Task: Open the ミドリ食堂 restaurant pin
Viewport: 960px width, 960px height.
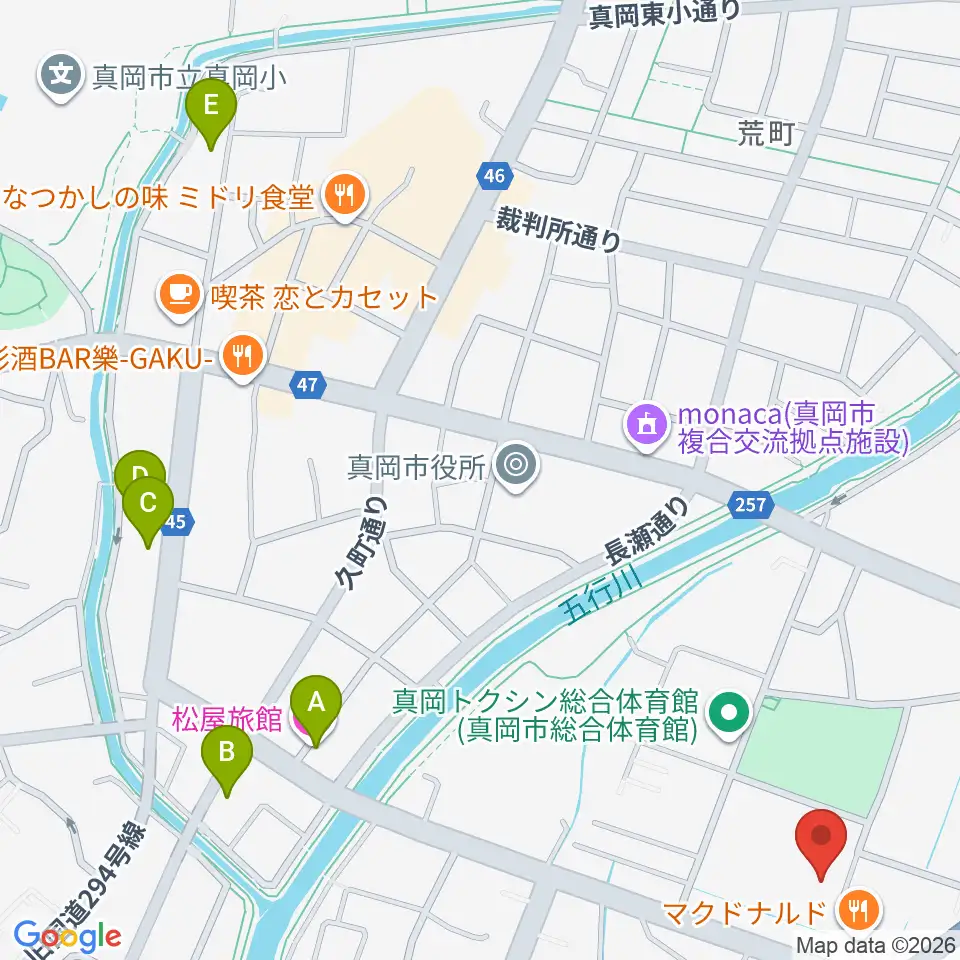Action: (x=346, y=194)
